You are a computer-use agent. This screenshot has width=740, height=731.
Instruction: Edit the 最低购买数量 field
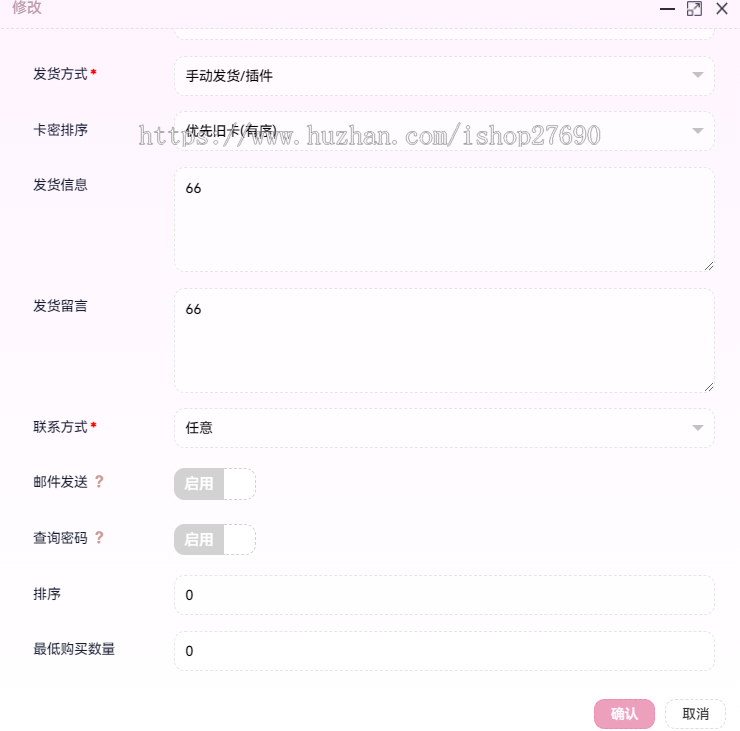444,651
